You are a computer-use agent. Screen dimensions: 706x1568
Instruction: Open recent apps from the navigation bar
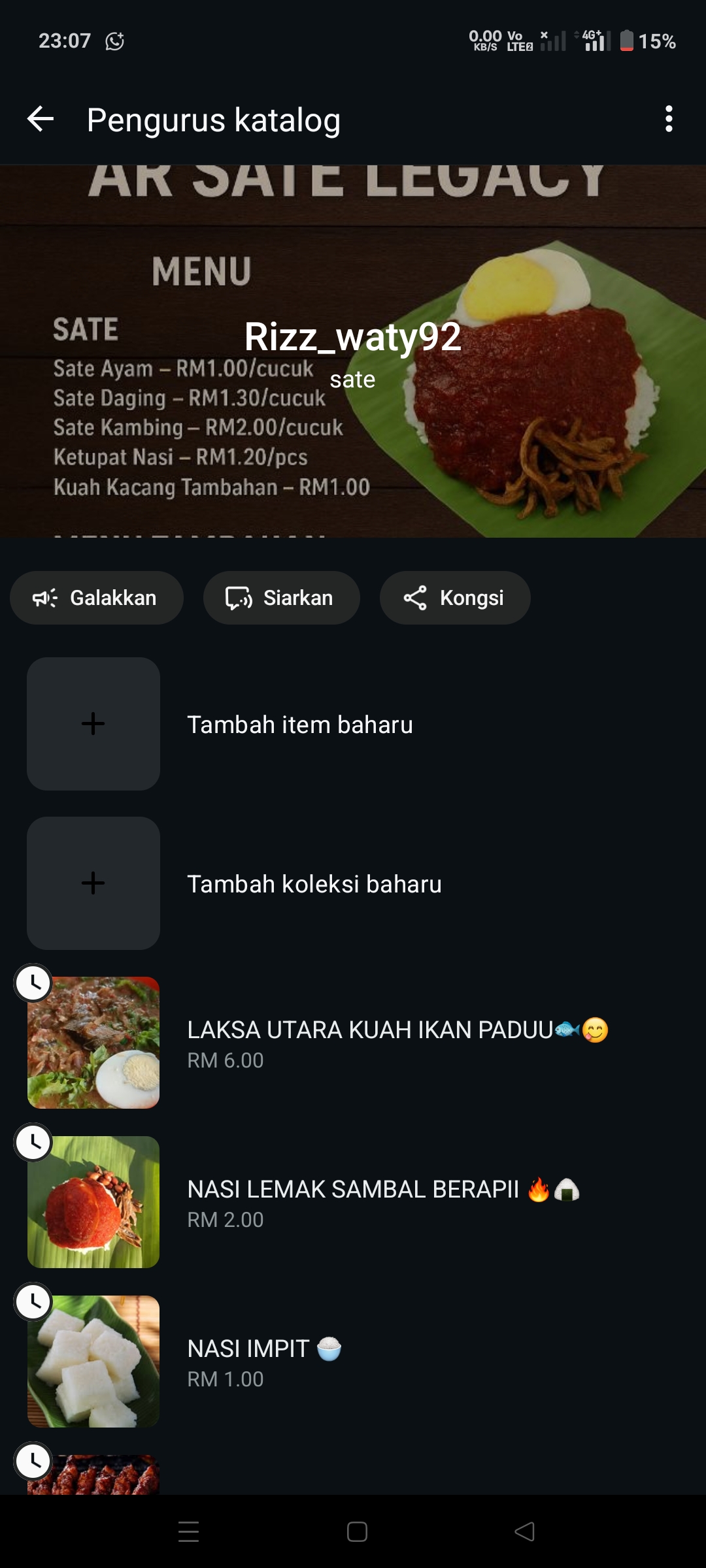point(189,1532)
